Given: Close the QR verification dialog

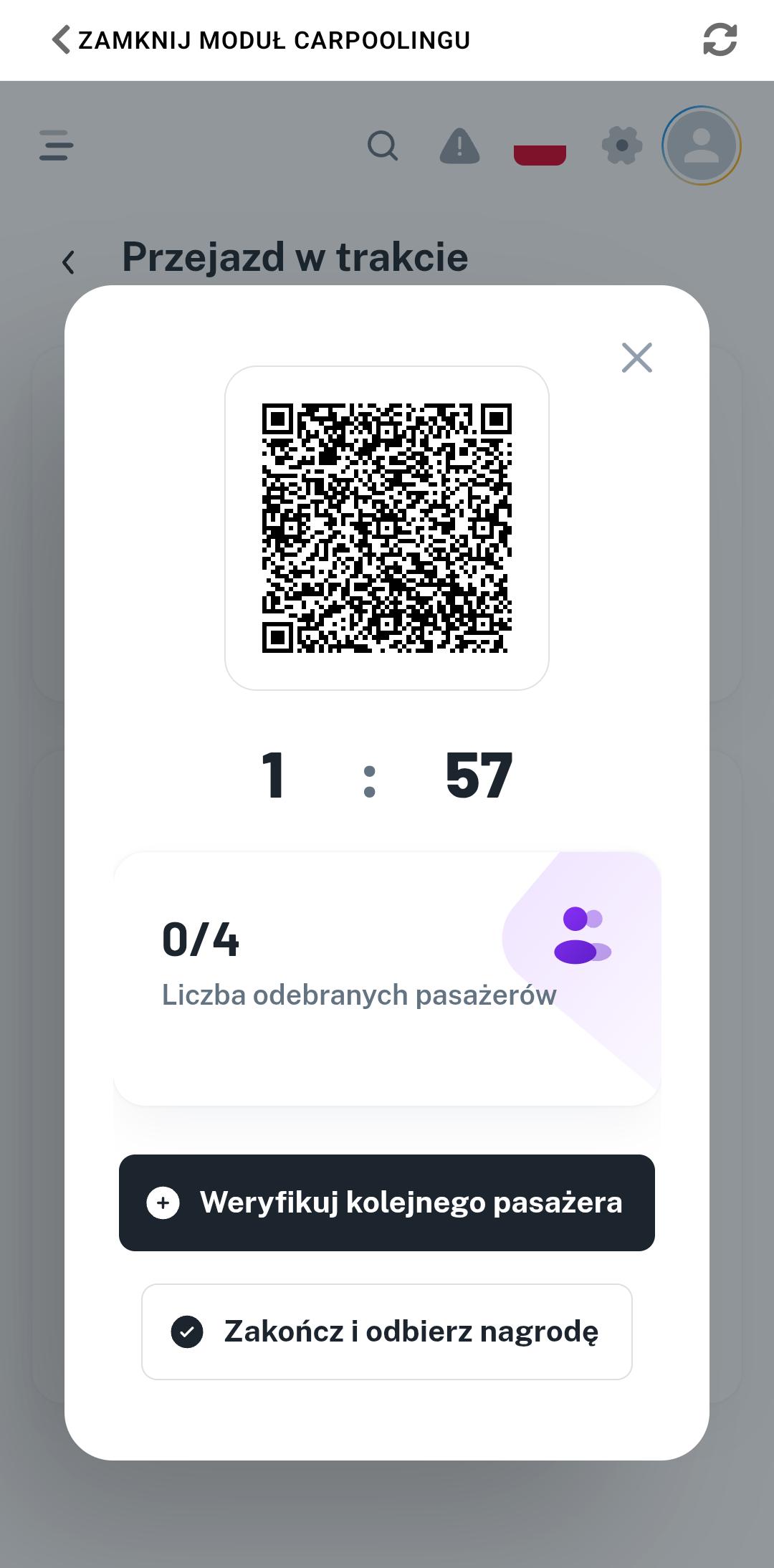Looking at the screenshot, I should 636,358.
